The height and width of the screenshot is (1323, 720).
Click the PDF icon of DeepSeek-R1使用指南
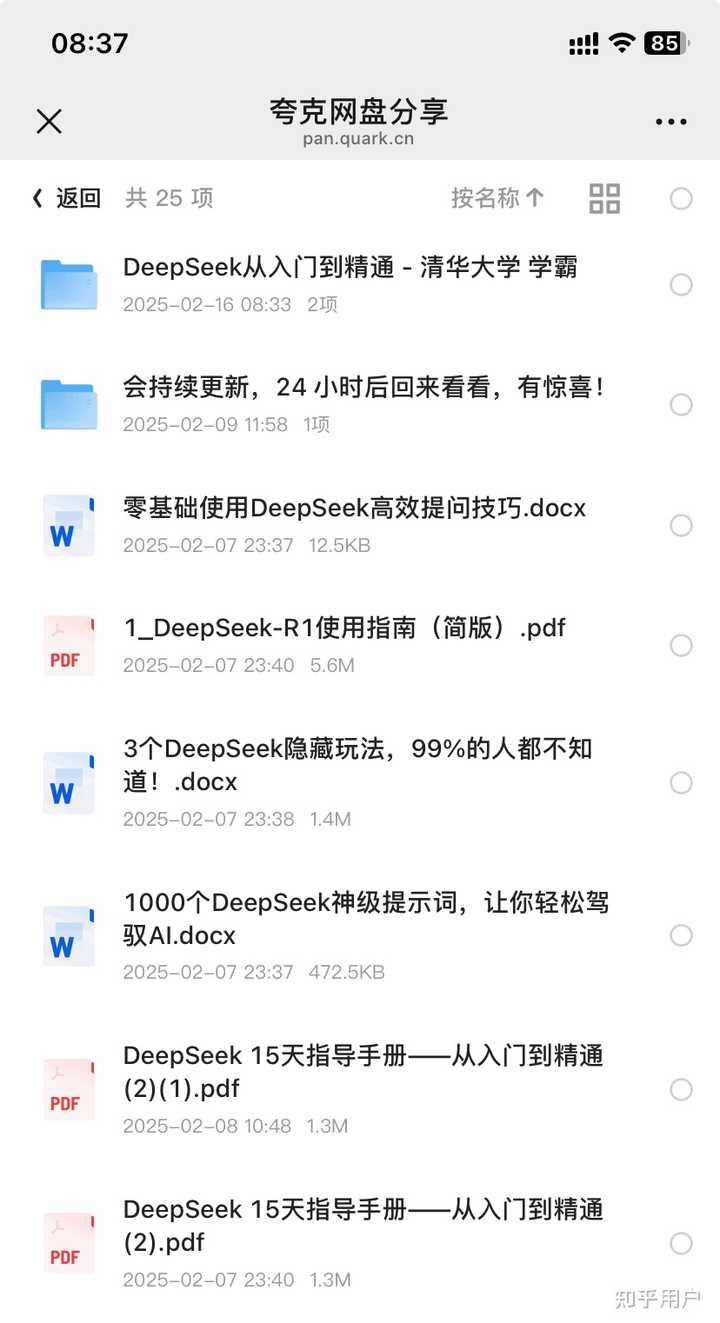pos(68,645)
